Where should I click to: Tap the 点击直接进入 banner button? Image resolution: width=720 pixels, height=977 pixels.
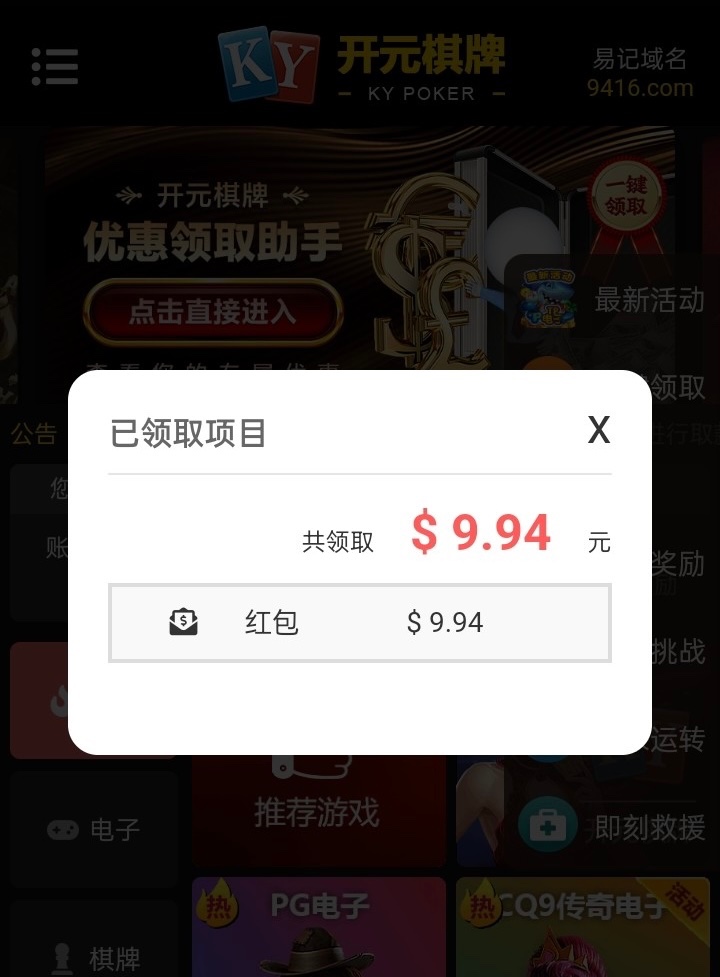click(212, 311)
